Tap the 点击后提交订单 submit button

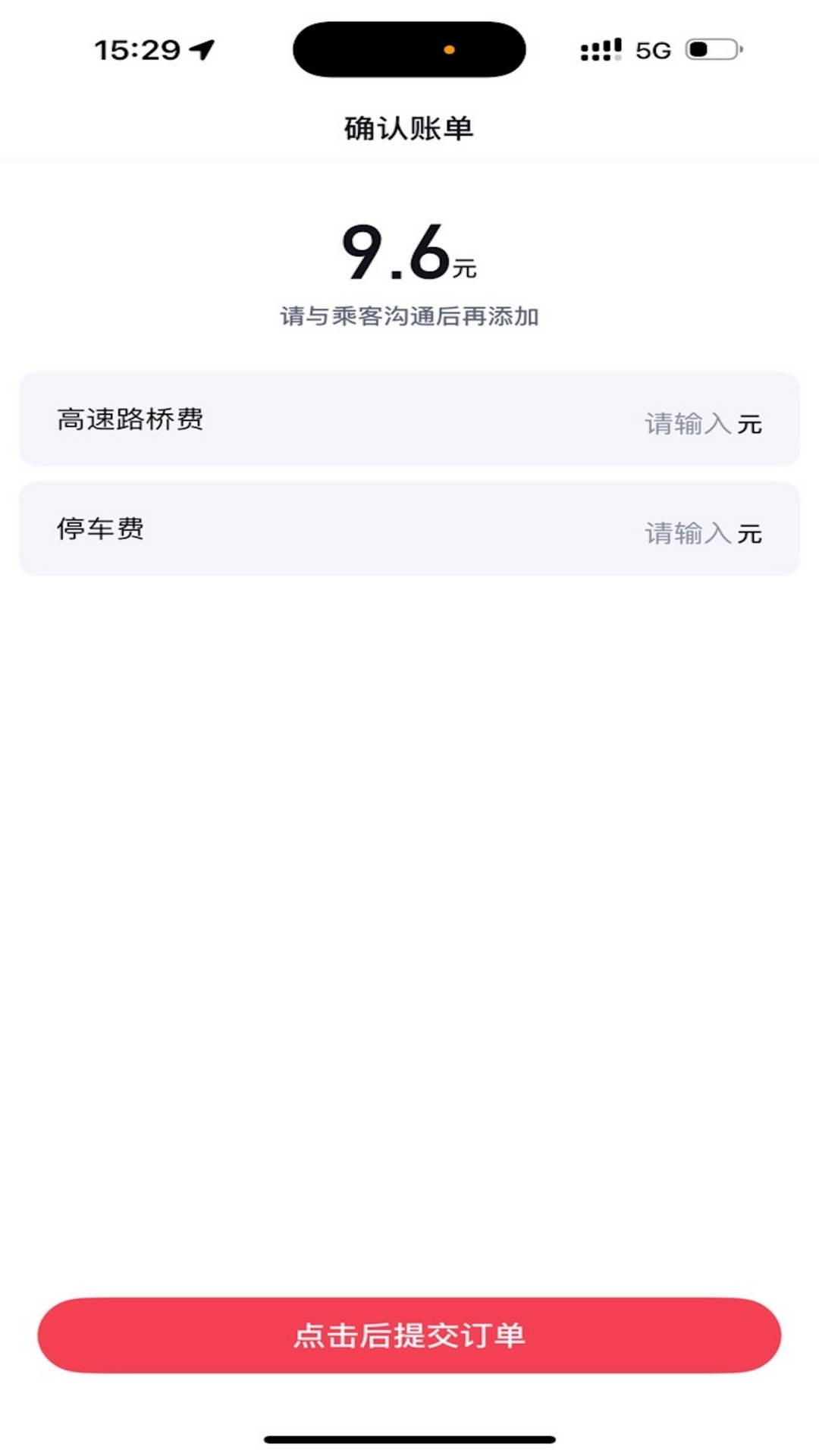[x=409, y=1335]
